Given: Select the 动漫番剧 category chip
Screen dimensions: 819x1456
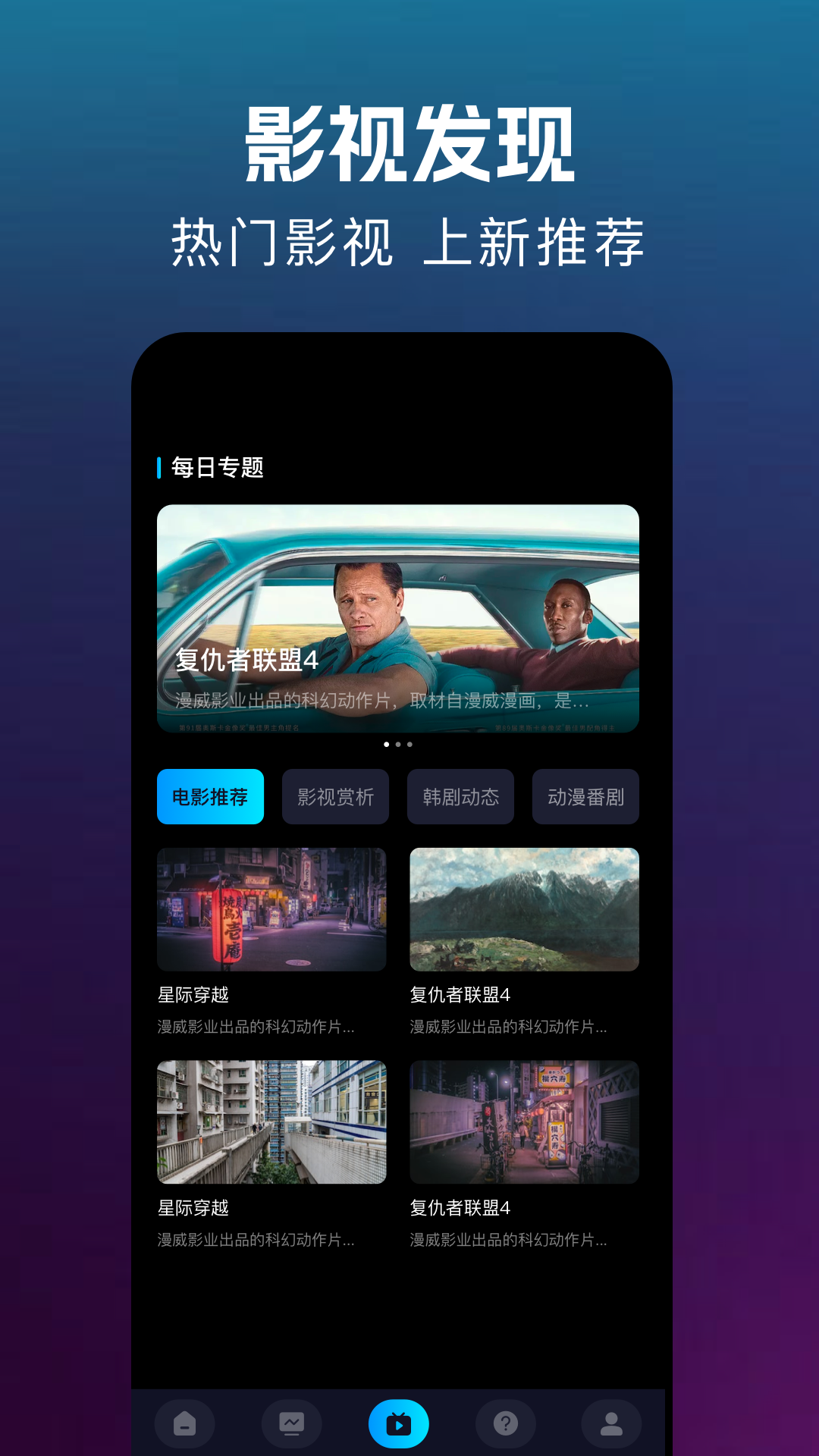Looking at the screenshot, I should pos(585,796).
